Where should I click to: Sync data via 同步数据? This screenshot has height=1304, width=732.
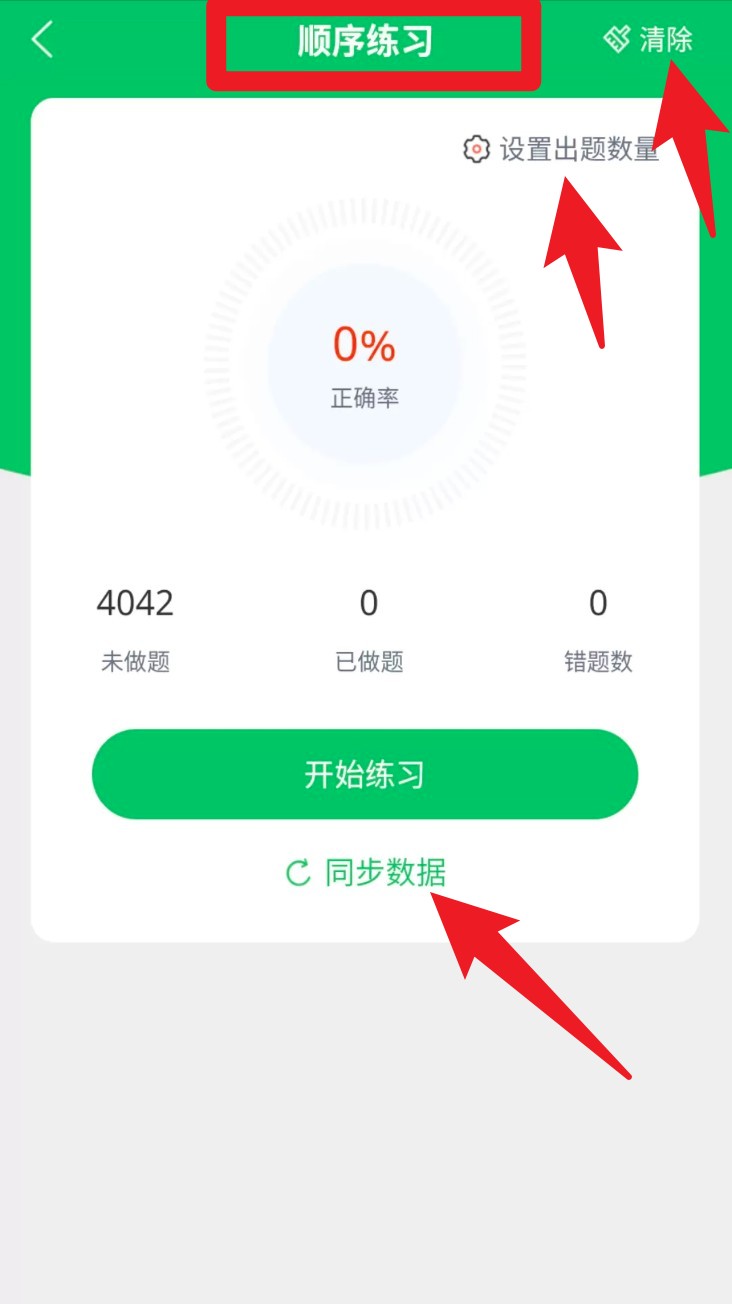pyautogui.click(x=366, y=873)
